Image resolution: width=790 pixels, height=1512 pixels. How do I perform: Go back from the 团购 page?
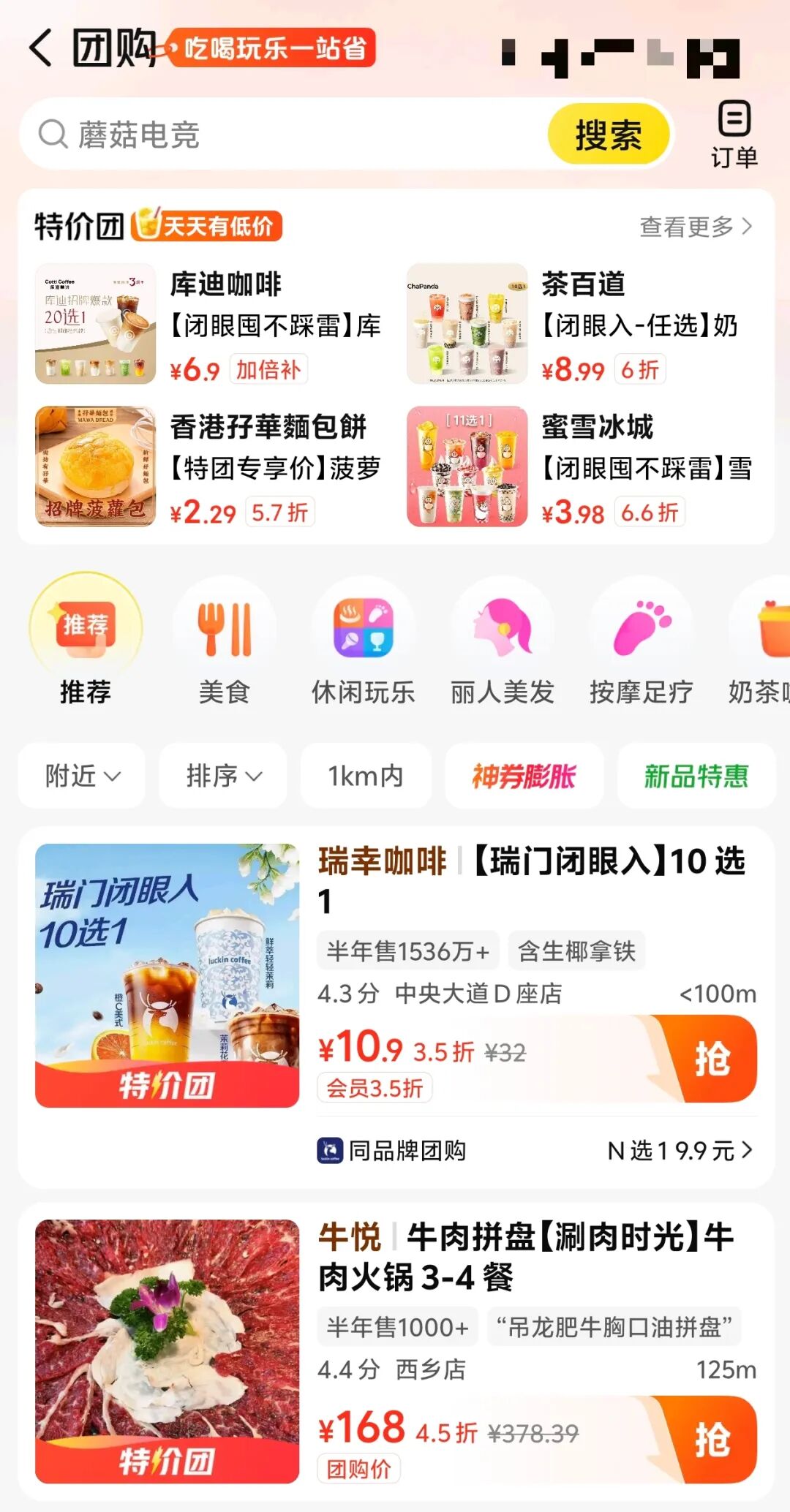click(x=42, y=48)
